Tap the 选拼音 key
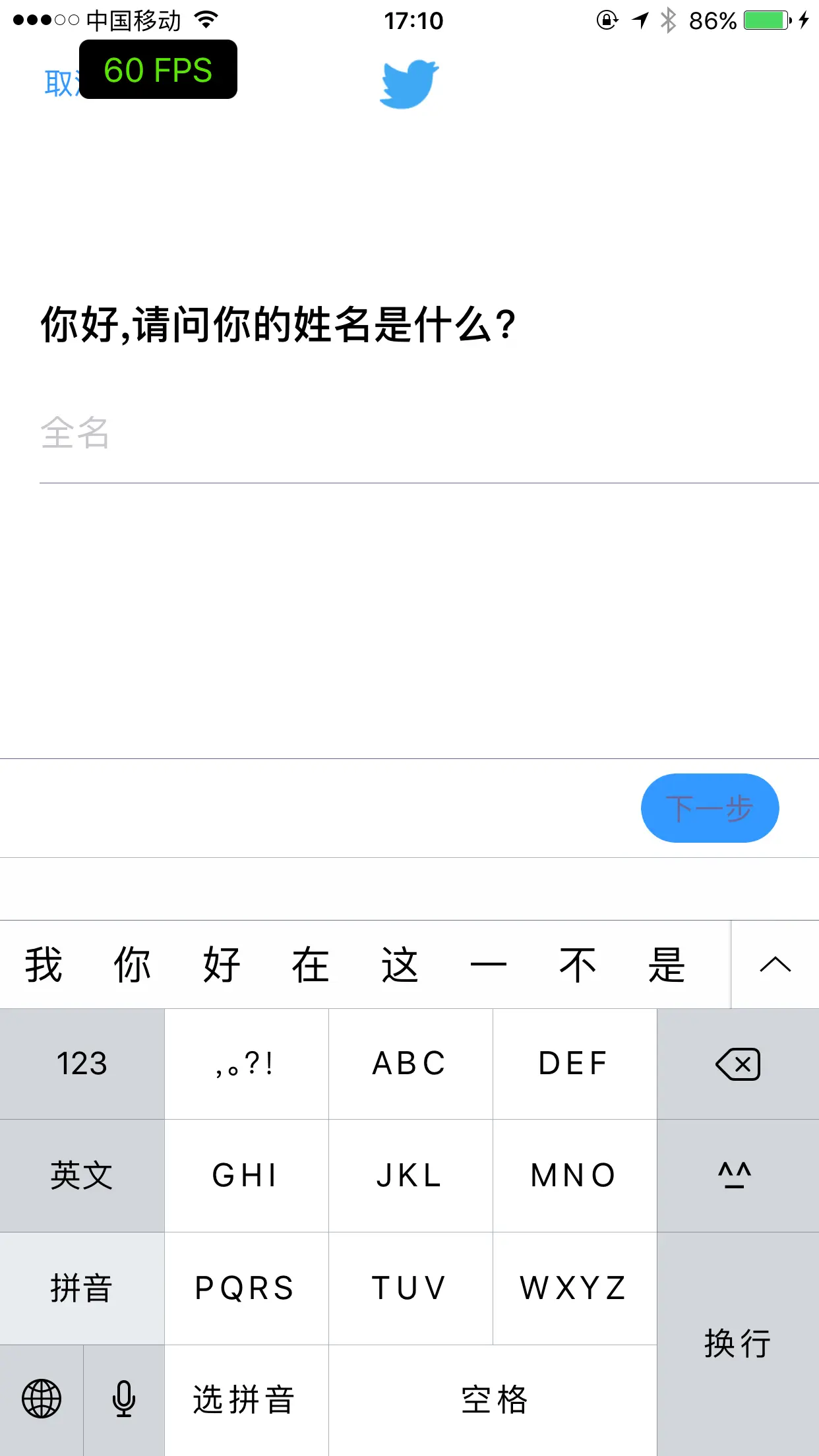 tap(245, 1399)
